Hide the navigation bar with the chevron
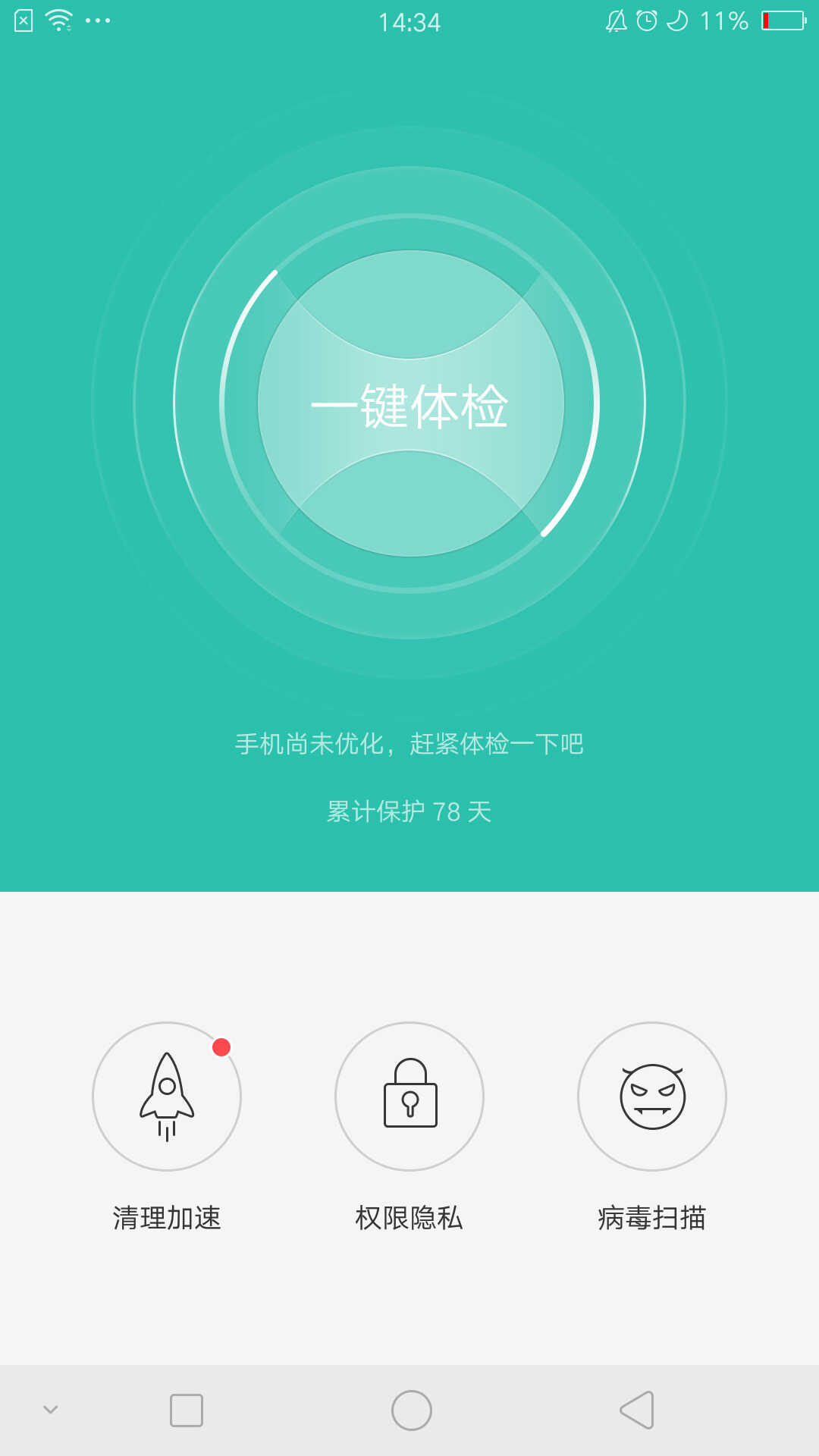The width and height of the screenshot is (819, 1456). [x=51, y=1410]
